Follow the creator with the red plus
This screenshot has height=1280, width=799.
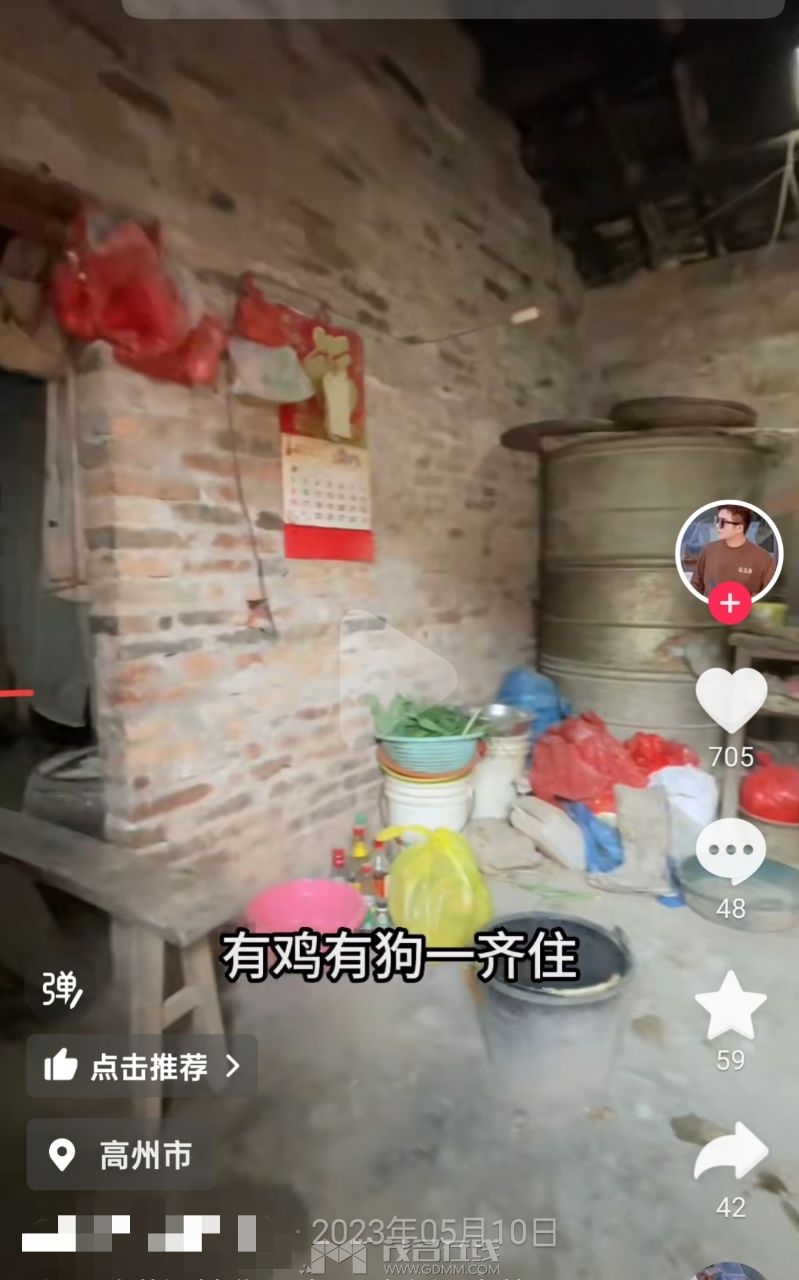pyautogui.click(x=729, y=603)
